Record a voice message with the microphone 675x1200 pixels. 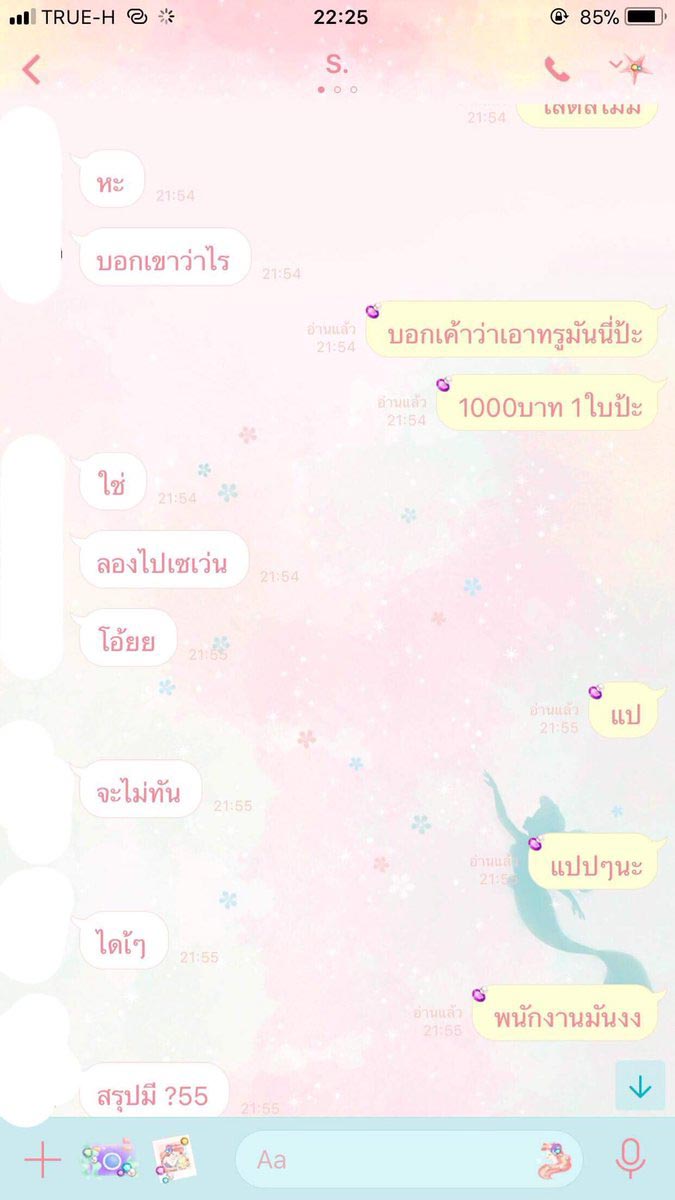click(x=630, y=1160)
